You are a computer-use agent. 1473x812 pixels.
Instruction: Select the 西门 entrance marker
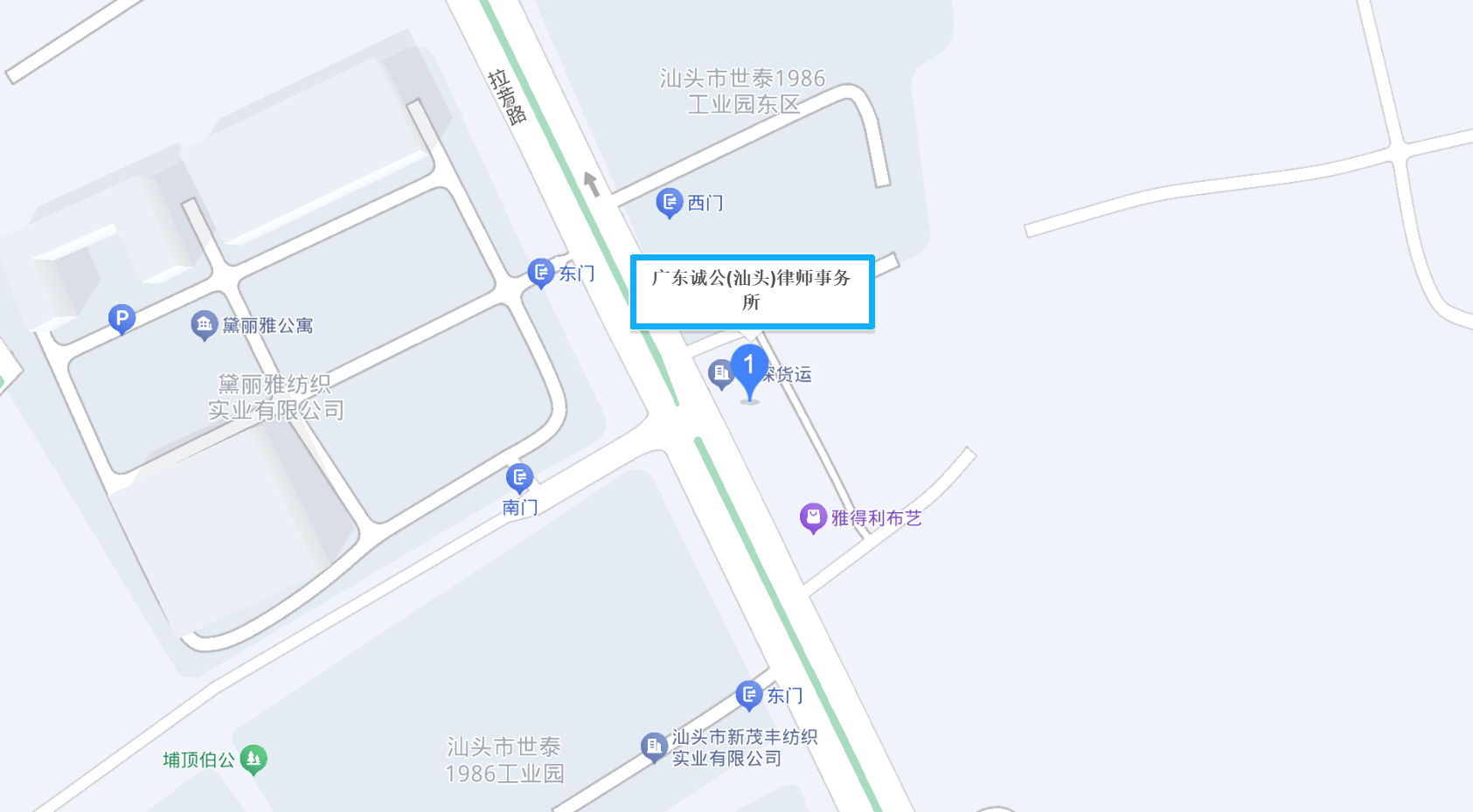(669, 203)
